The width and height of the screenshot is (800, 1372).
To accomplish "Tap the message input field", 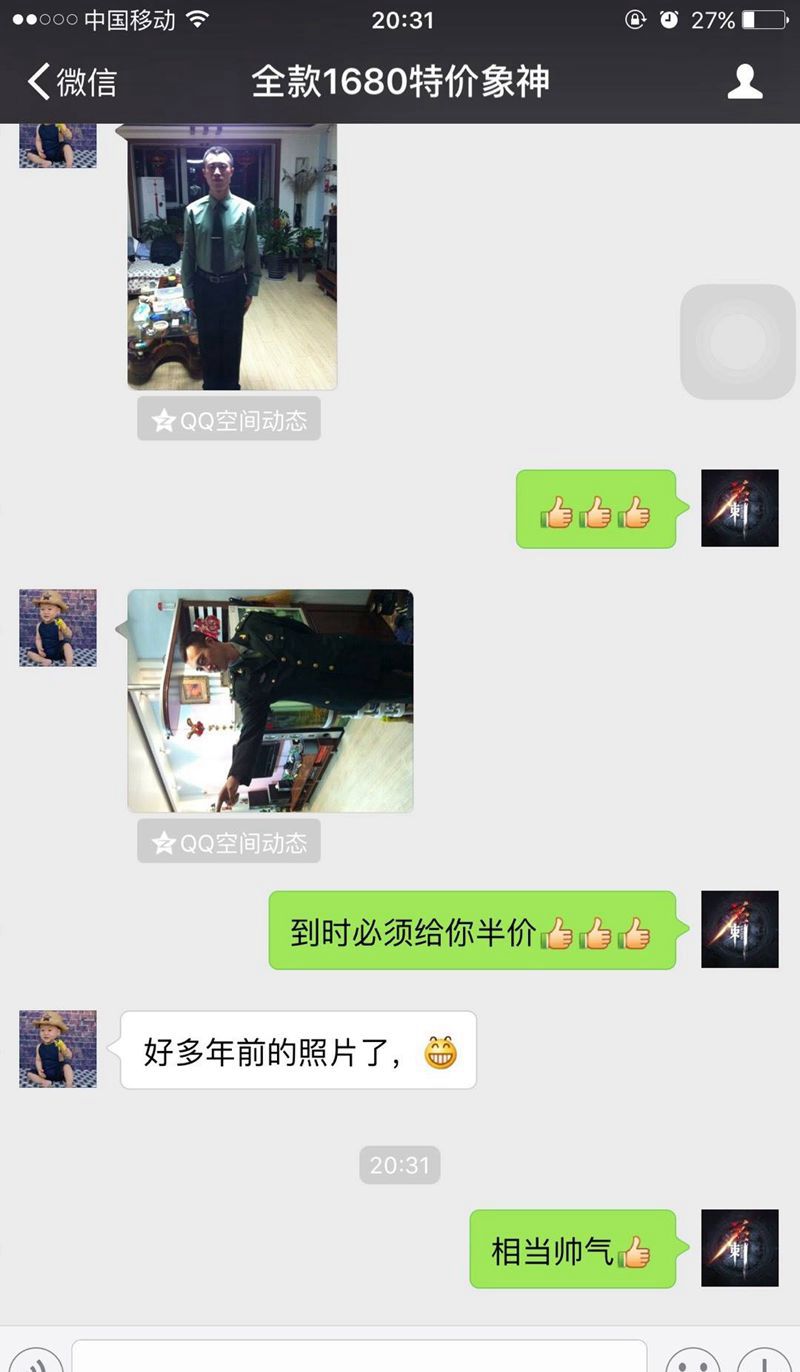I will coord(360,1358).
